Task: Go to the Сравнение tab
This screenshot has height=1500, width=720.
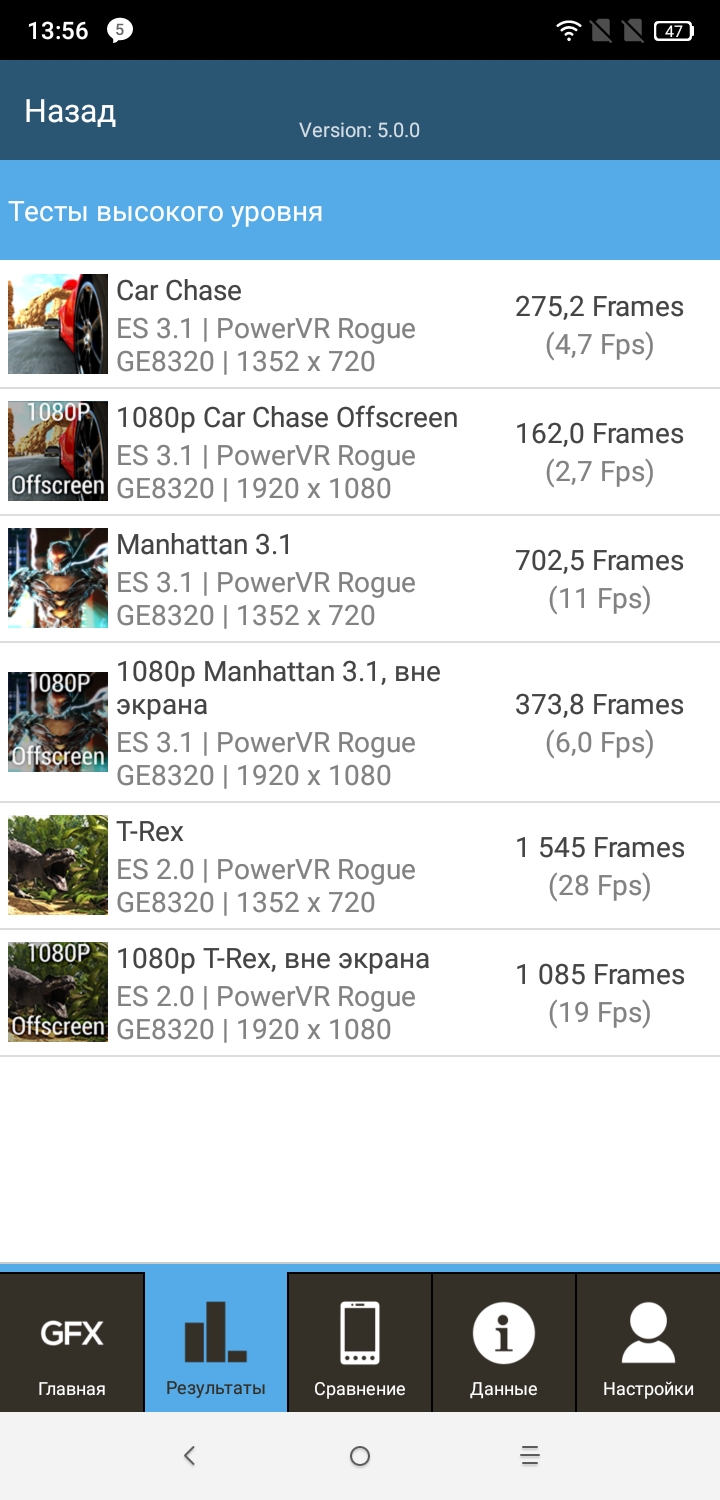Action: [x=360, y=1343]
